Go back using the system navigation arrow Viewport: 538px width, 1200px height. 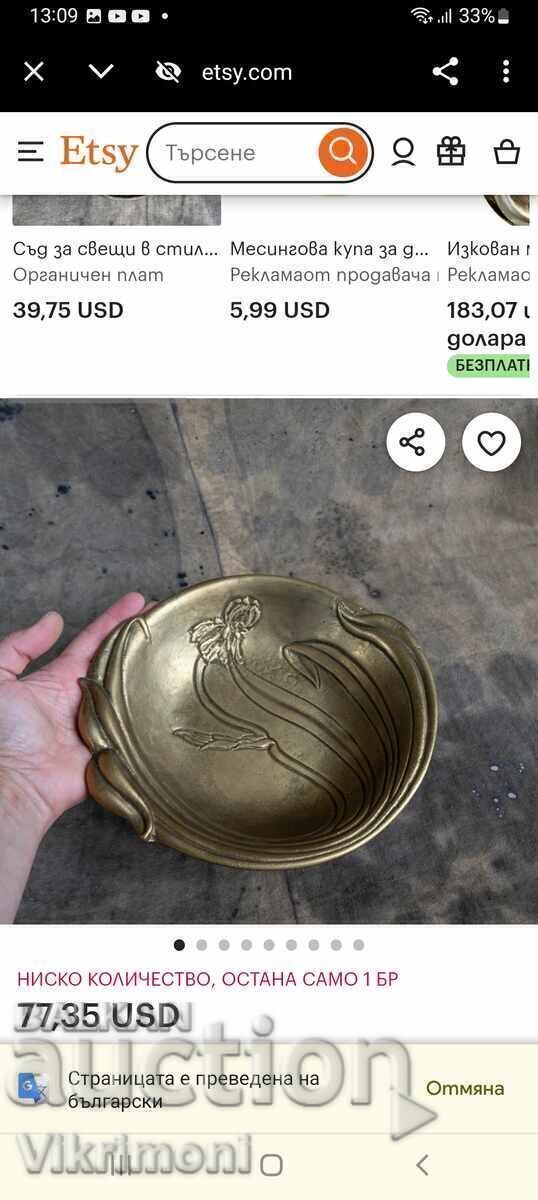[422, 1164]
